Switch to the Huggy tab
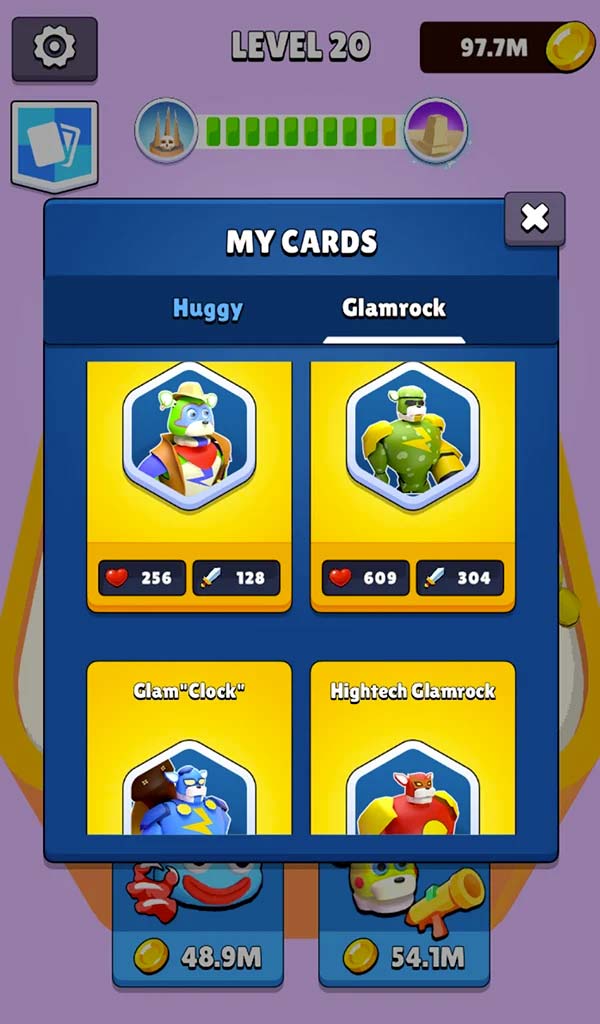 [208, 308]
